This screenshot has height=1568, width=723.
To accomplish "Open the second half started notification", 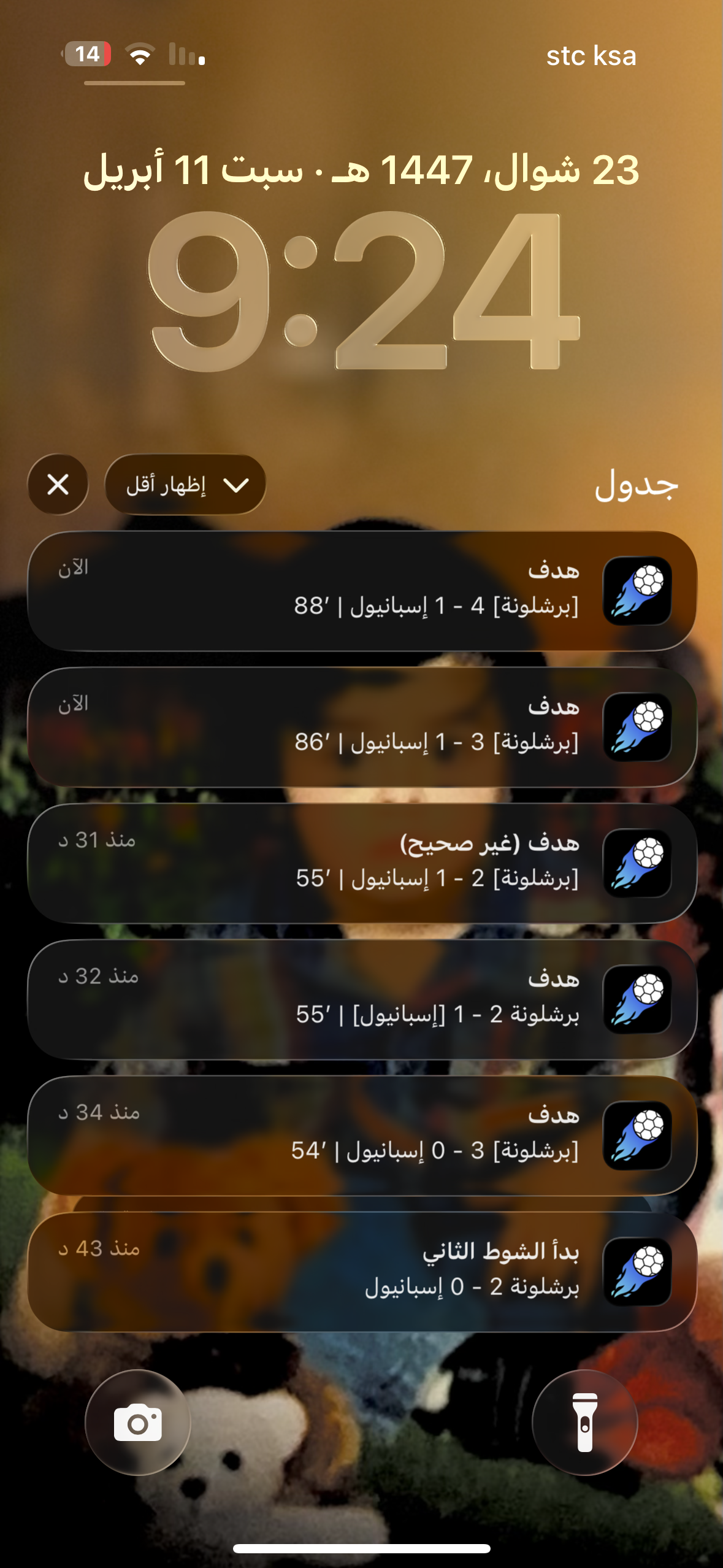I will coord(362,1272).
